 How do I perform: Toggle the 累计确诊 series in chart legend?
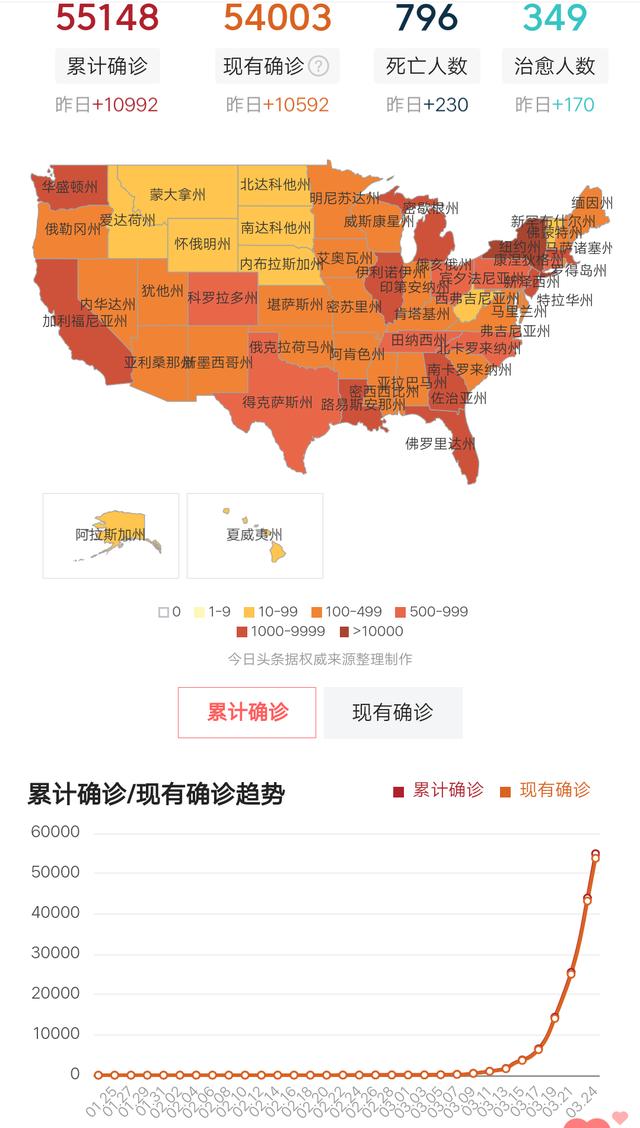[439, 790]
